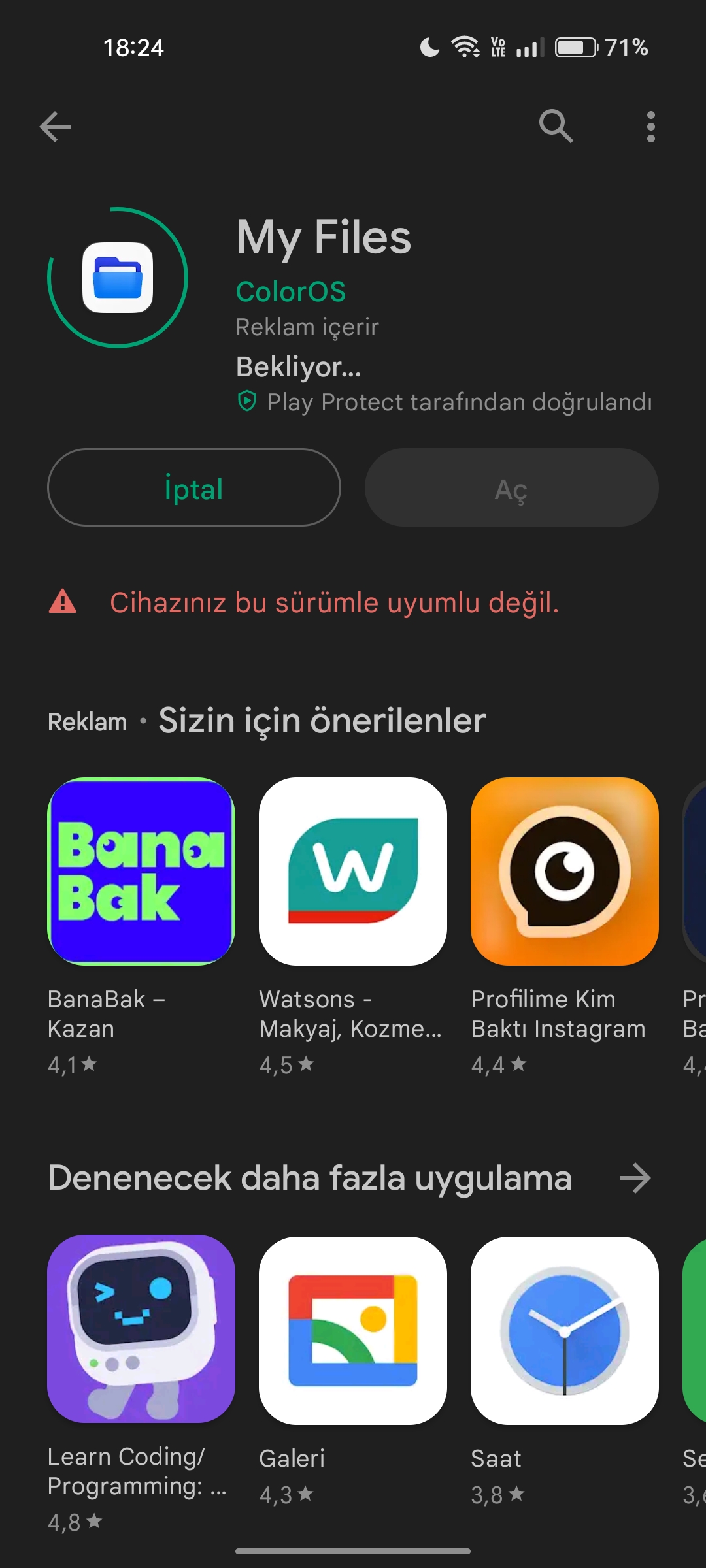The image size is (706, 1568).
Task: Open the search icon
Action: 556,126
